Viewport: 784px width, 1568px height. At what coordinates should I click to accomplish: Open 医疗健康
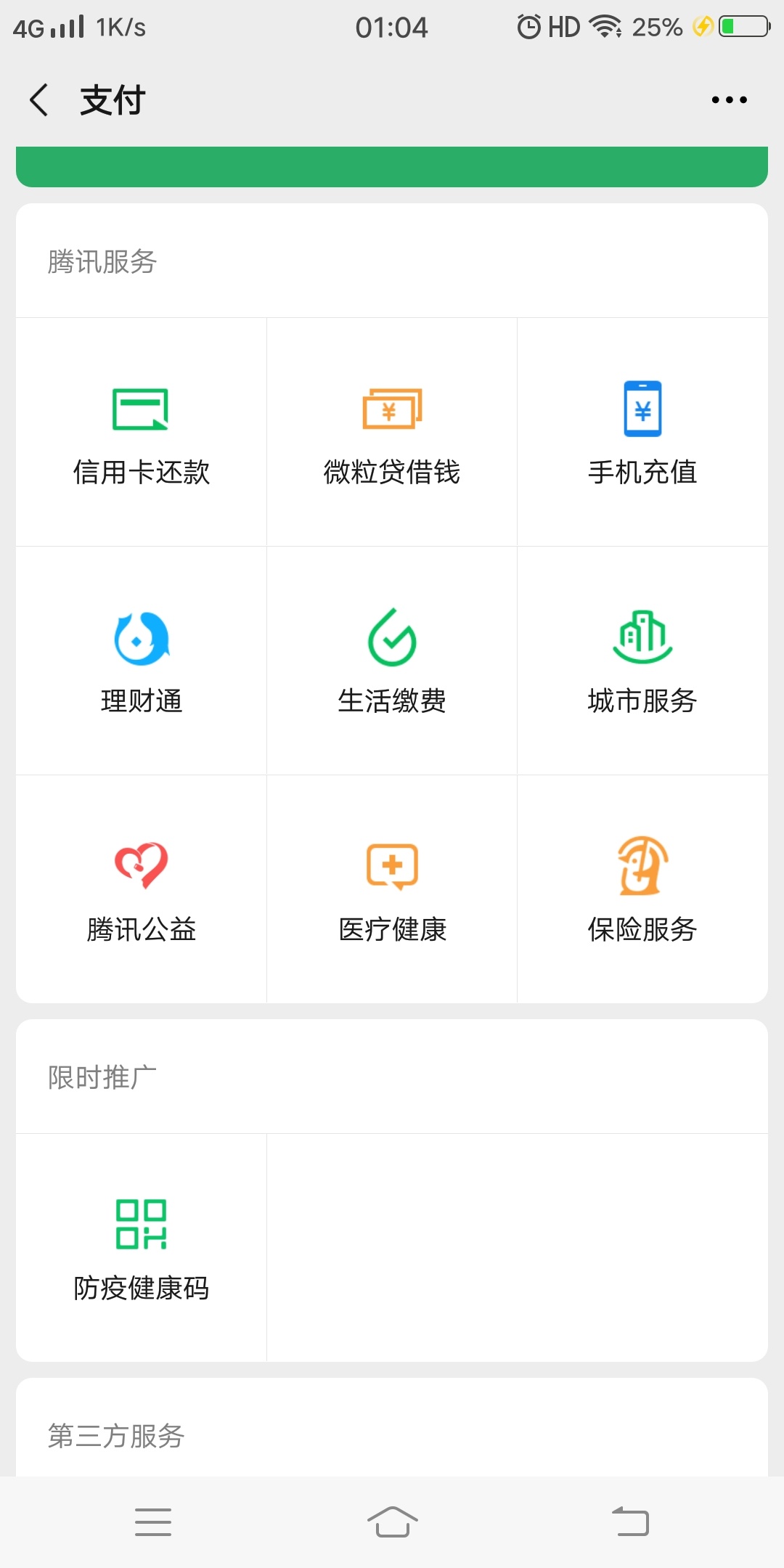[392, 889]
